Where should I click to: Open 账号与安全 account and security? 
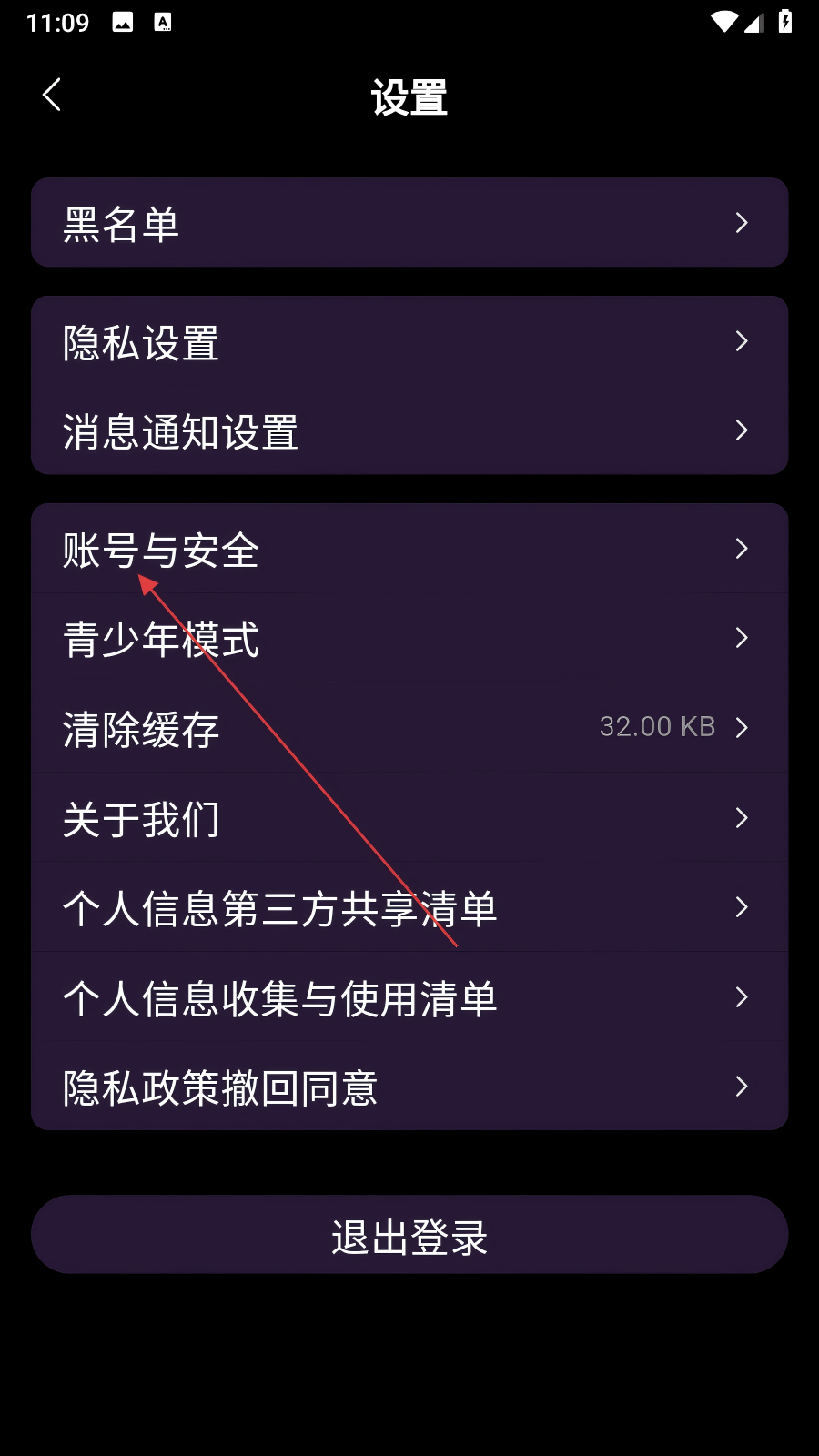click(x=409, y=550)
